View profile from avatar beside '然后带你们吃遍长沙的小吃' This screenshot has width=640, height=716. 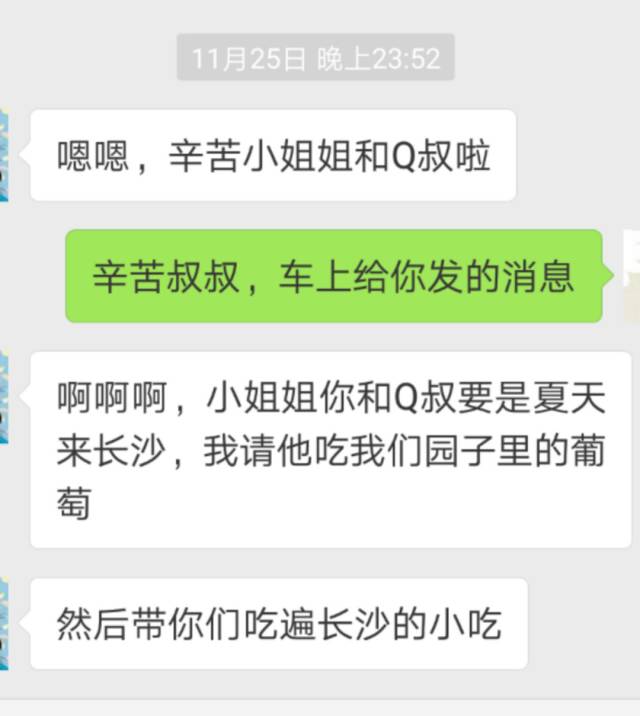click(5, 624)
